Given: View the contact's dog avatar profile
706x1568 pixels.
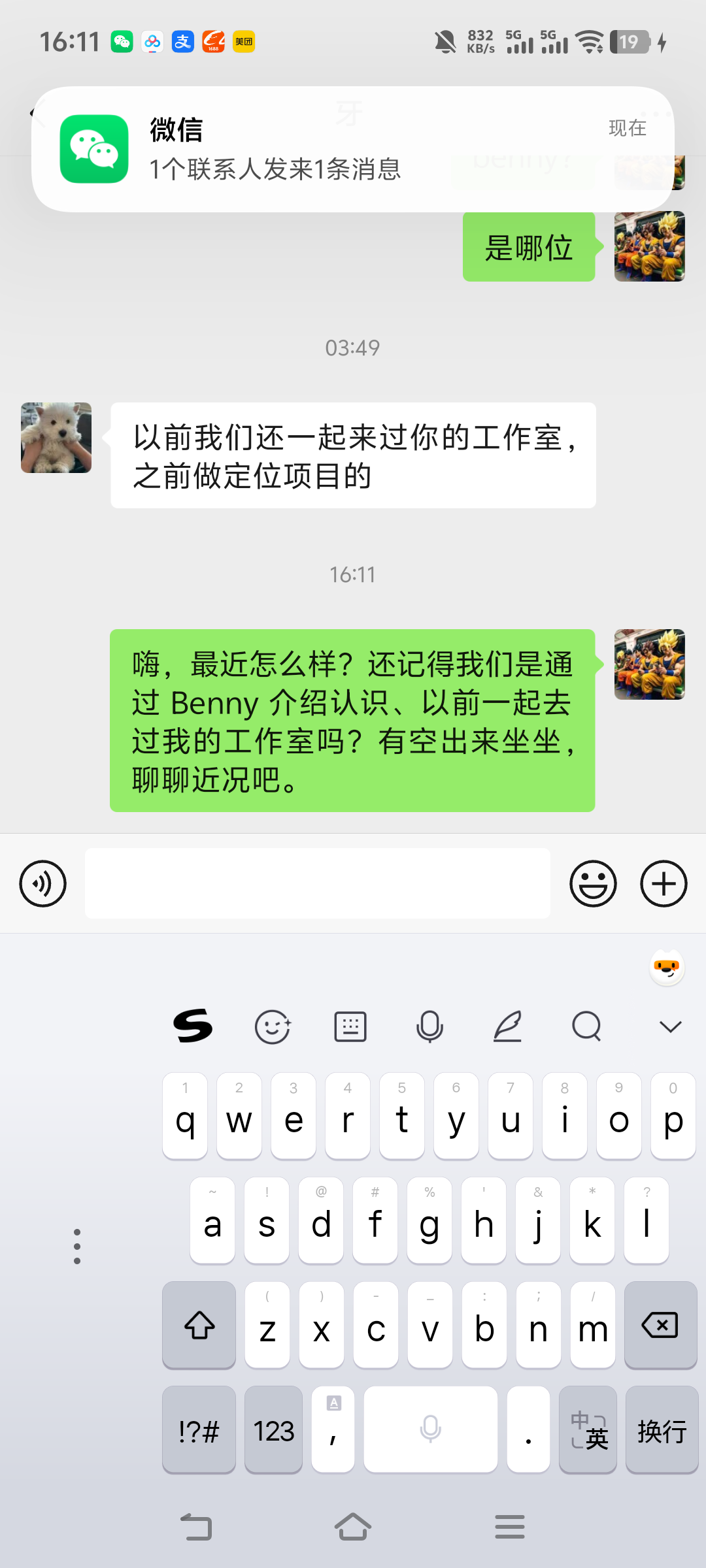Looking at the screenshot, I should (x=56, y=438).
